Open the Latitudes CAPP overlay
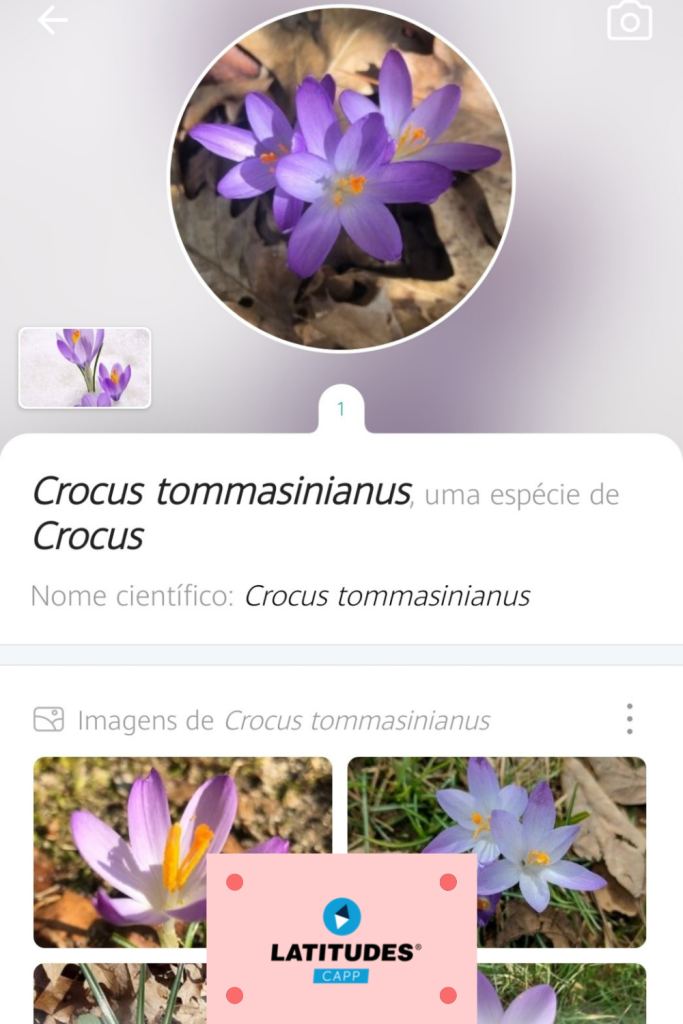 click(x=342, y=938)
